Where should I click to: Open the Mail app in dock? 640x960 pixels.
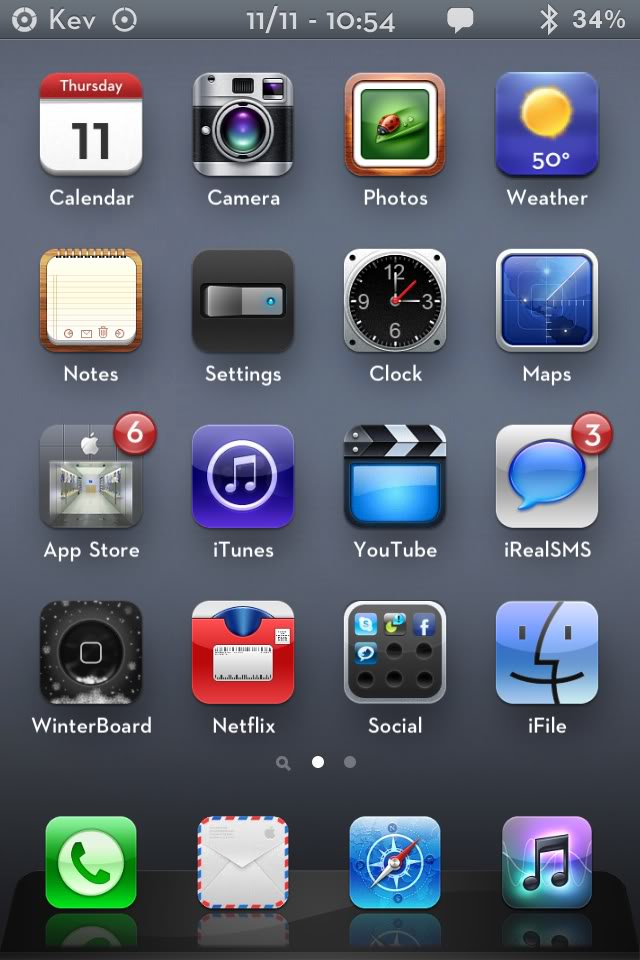coord(243,862)
